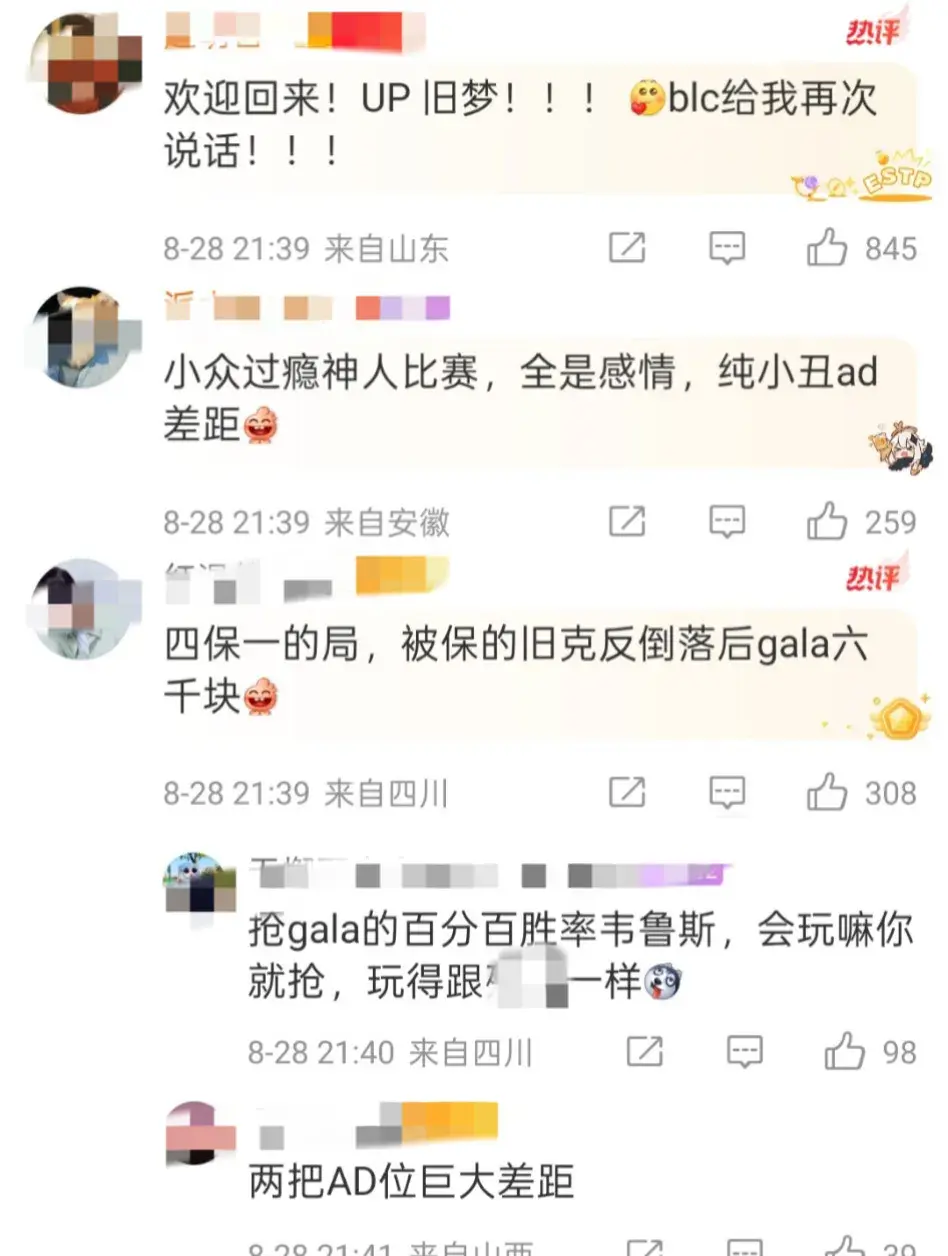Viewport: 948px width, 1256px height.
Task: Open replies to the comment with 845 likes
Action: coord(729,249)
